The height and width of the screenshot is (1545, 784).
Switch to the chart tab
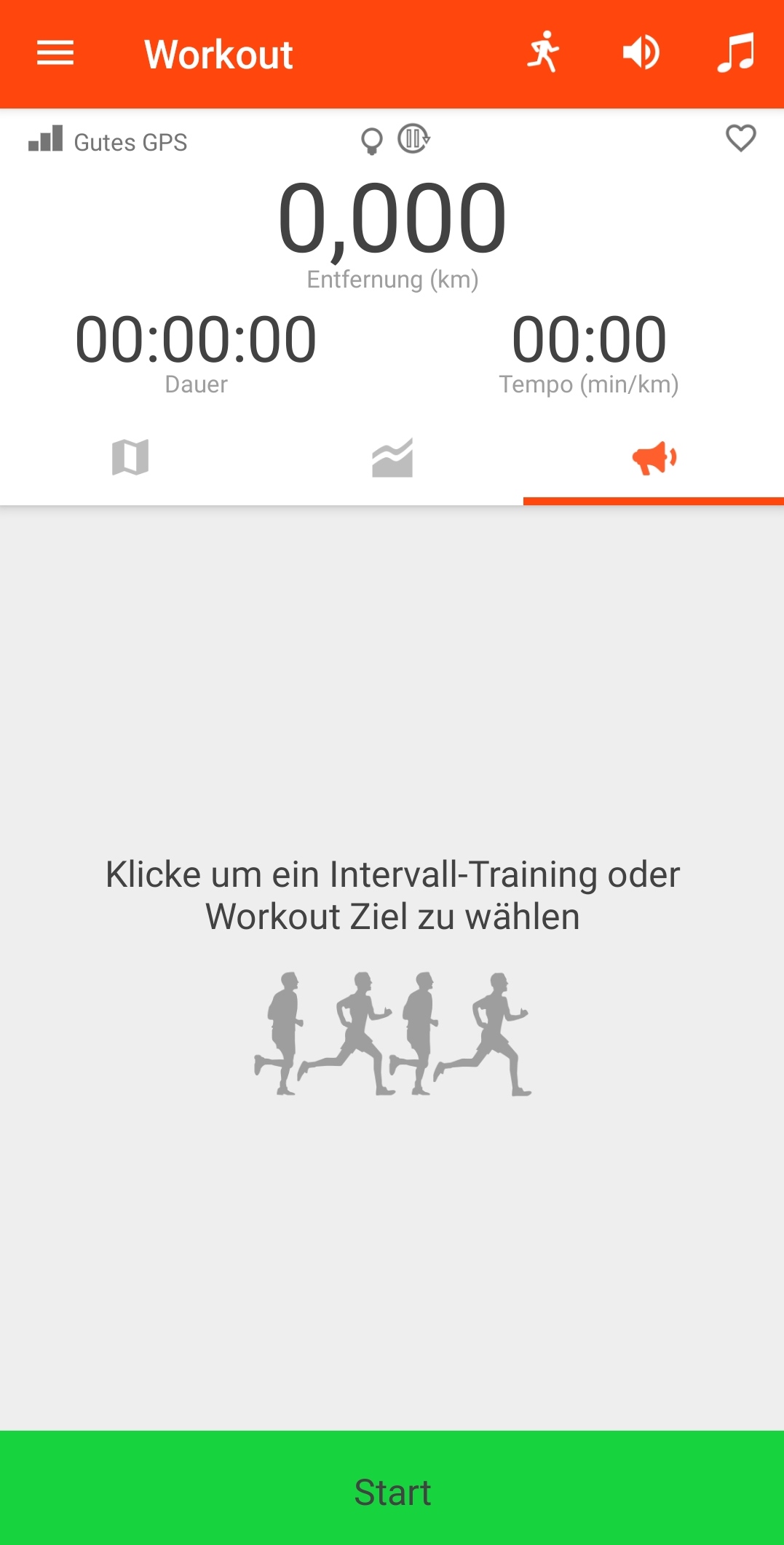392,458
